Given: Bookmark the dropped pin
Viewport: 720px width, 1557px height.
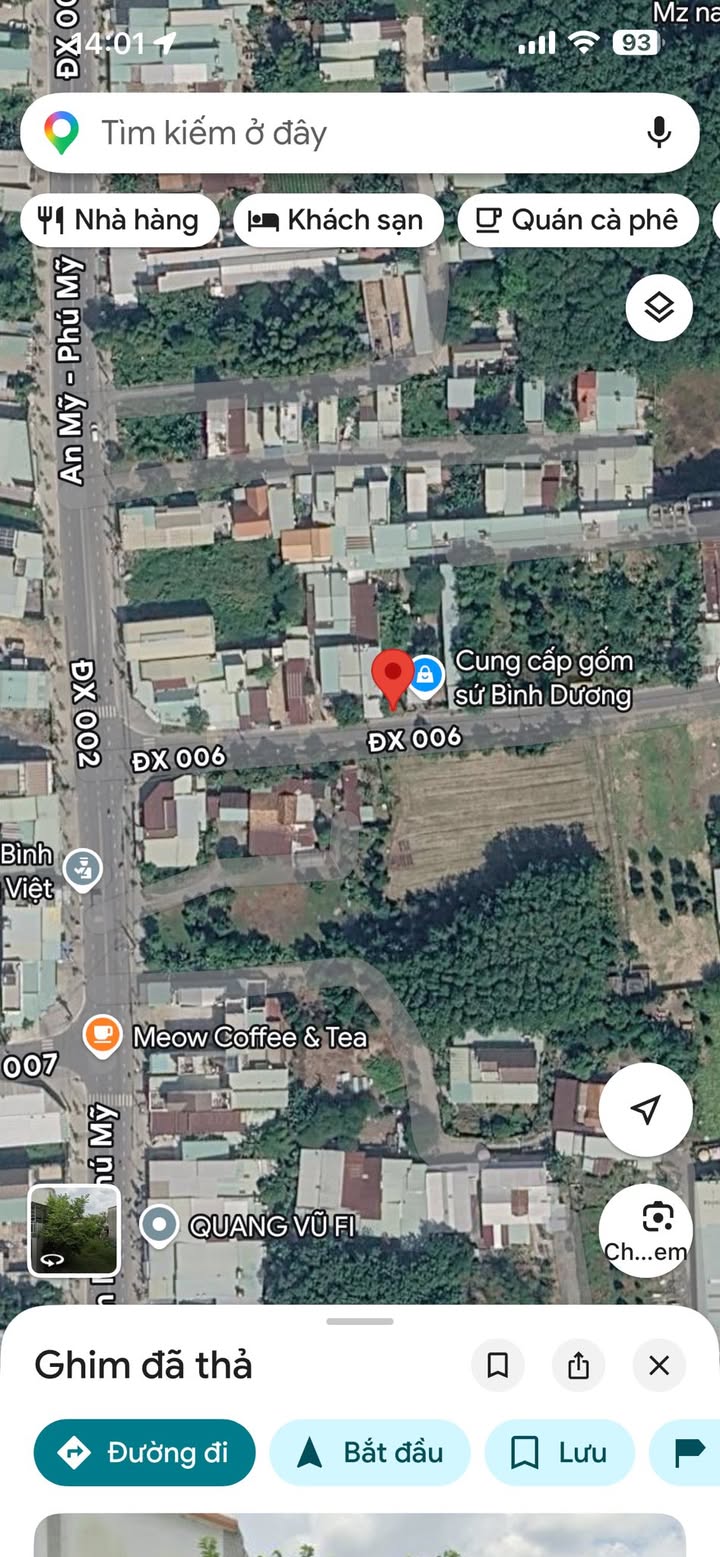Looking at the screenshot, I should pyautogui.click(x=497, y=1365).
